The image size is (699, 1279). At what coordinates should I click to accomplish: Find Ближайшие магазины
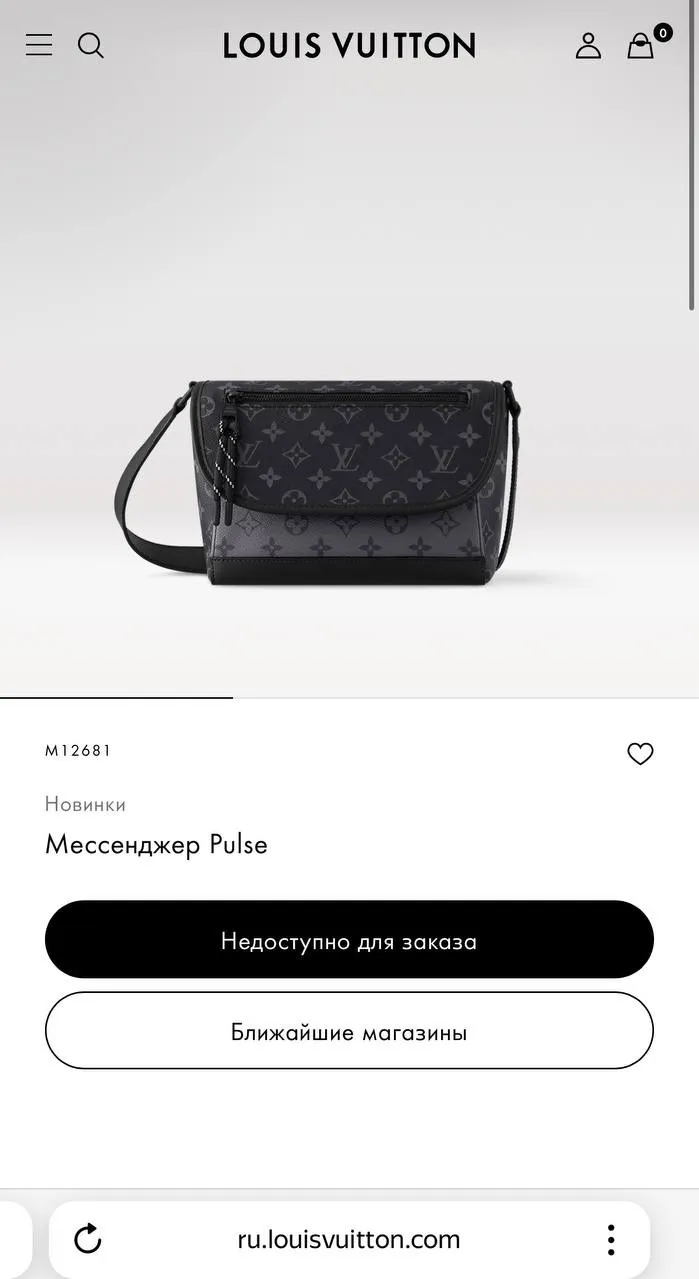(349, 1031)
